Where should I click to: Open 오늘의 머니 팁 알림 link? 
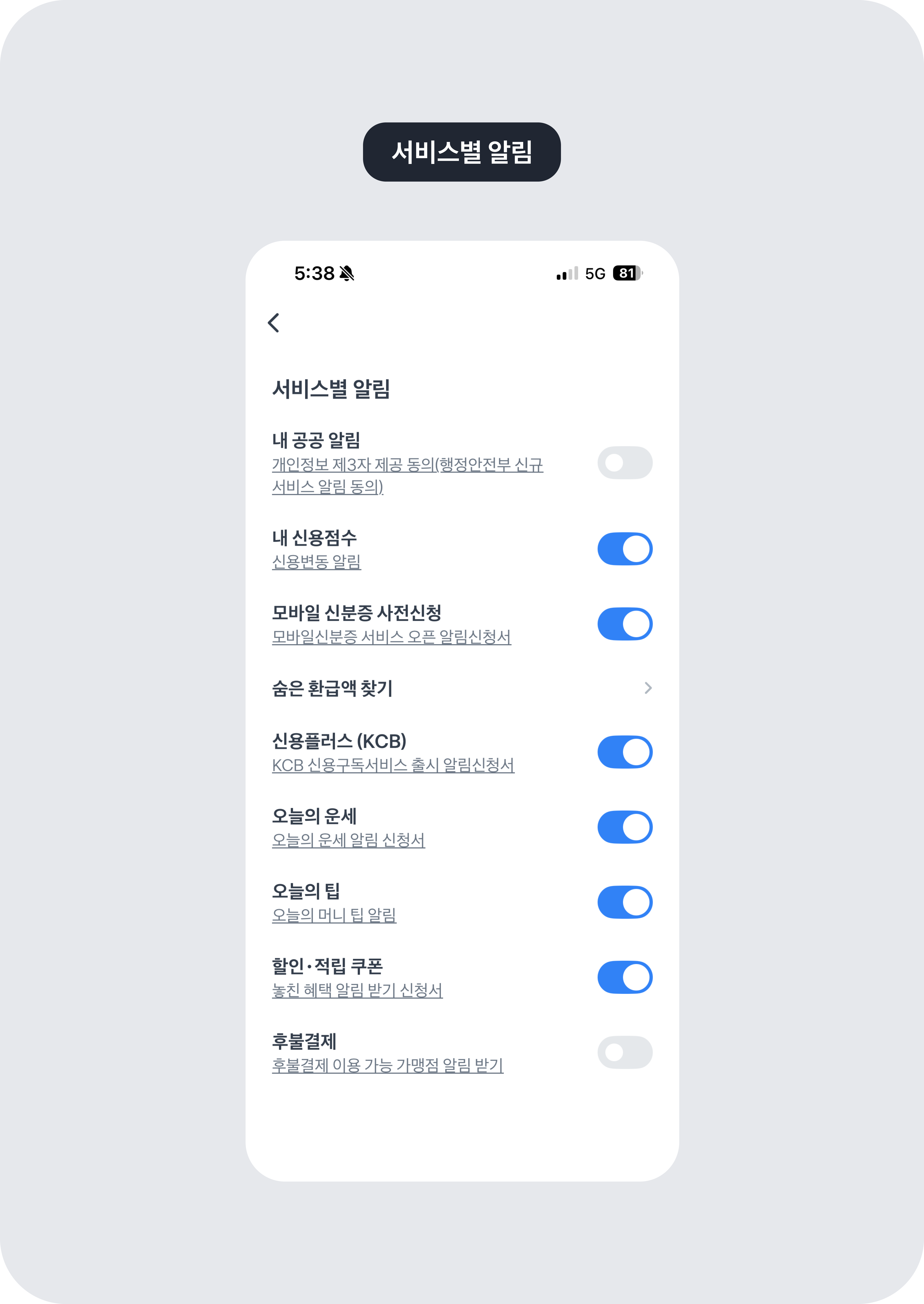click(x=334, y=916)
